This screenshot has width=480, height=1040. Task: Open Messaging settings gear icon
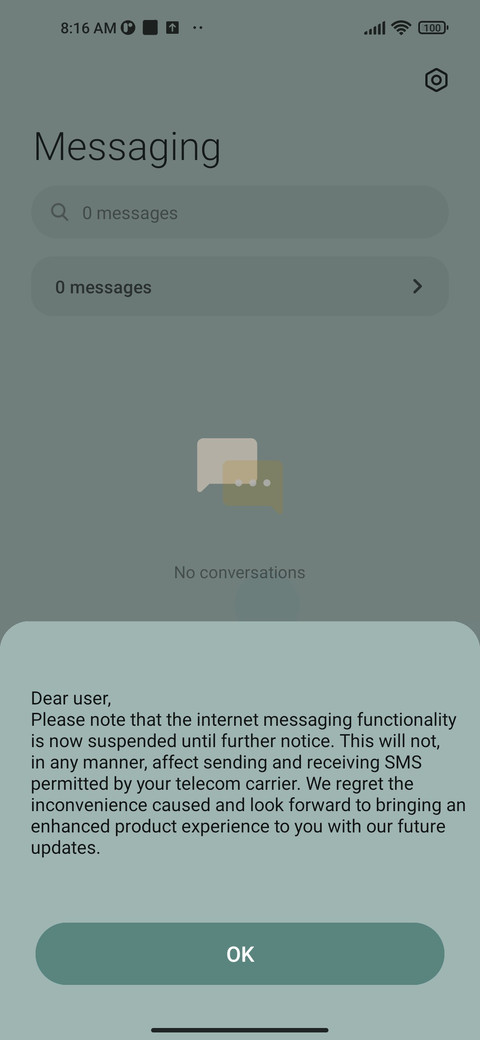point(436,80)
